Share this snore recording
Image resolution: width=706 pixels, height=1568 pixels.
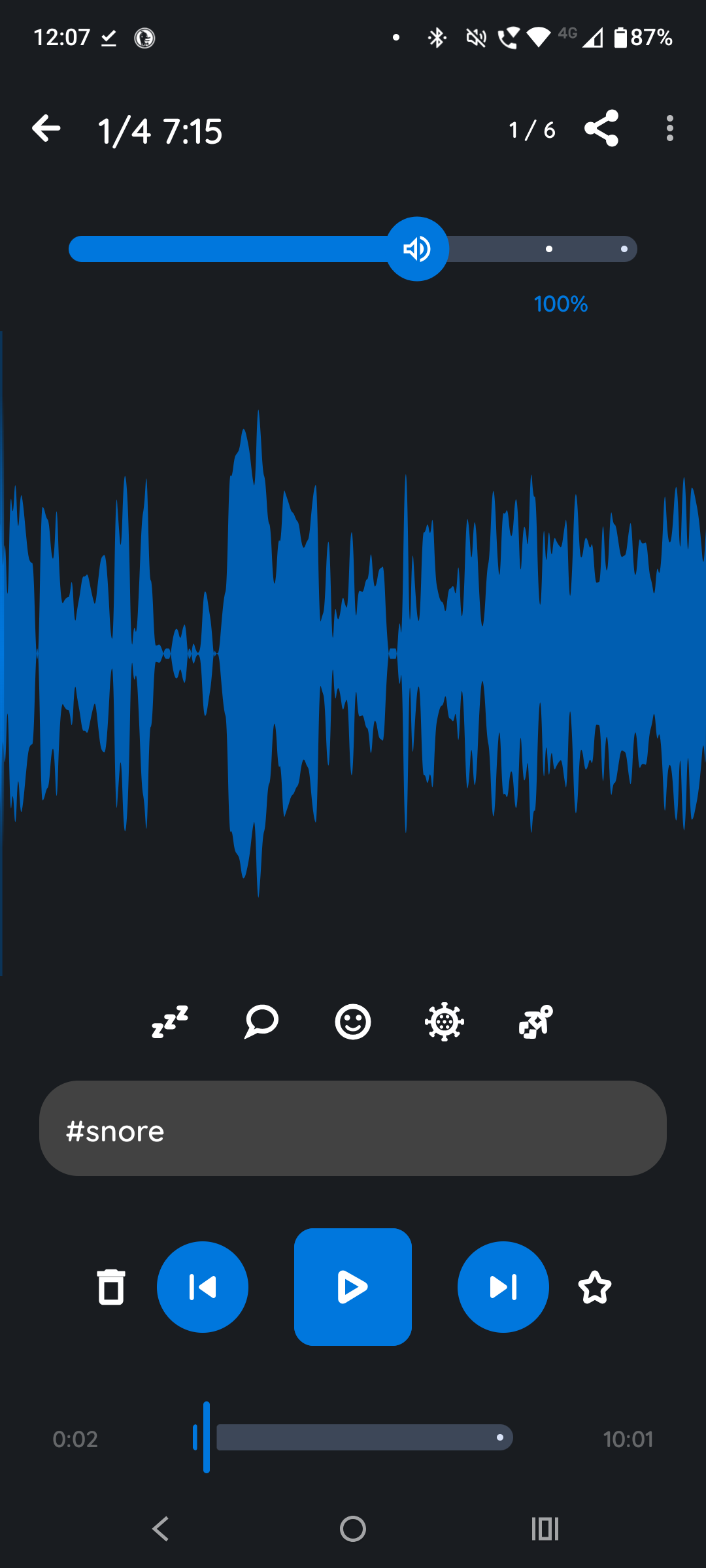coord(601,129)
